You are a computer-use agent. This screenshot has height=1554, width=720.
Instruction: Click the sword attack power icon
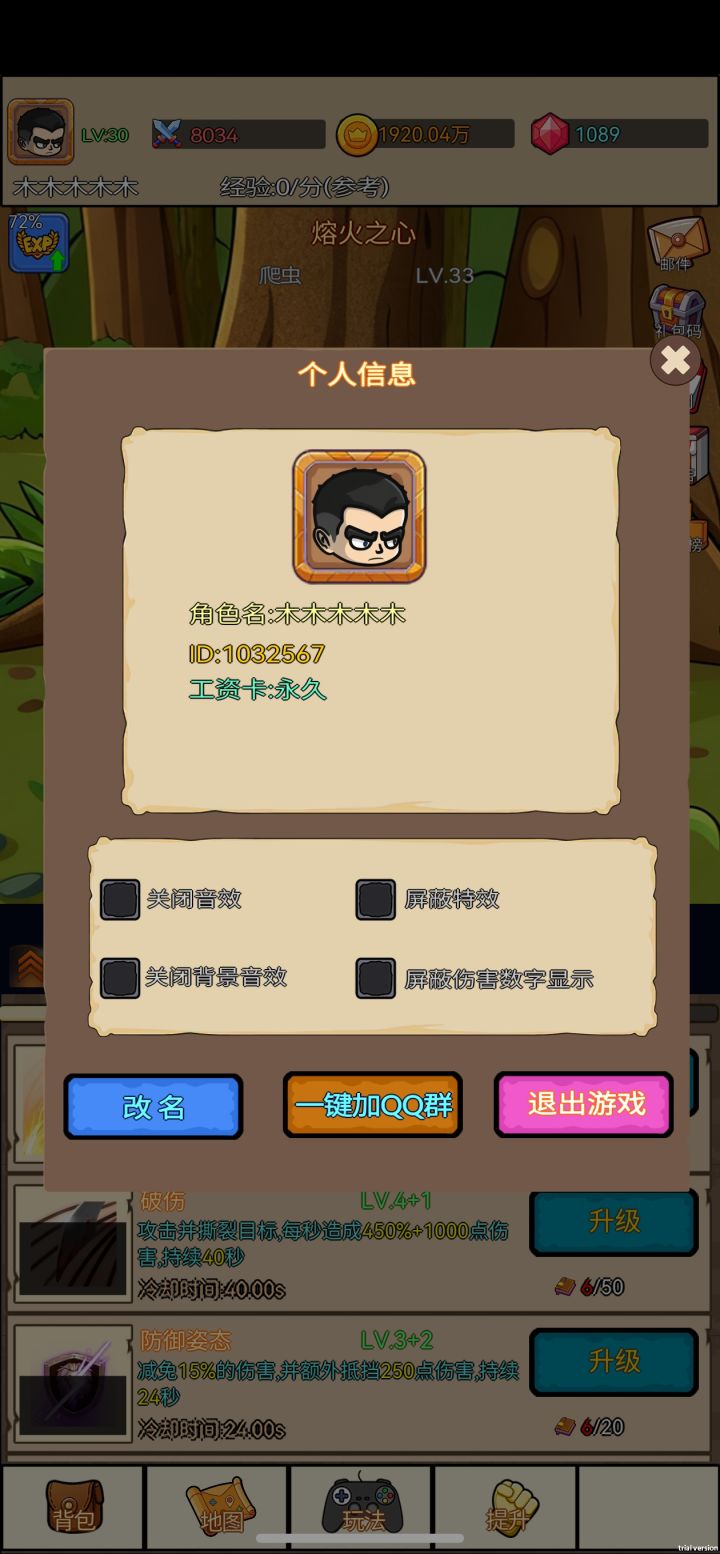pos(168,131)
